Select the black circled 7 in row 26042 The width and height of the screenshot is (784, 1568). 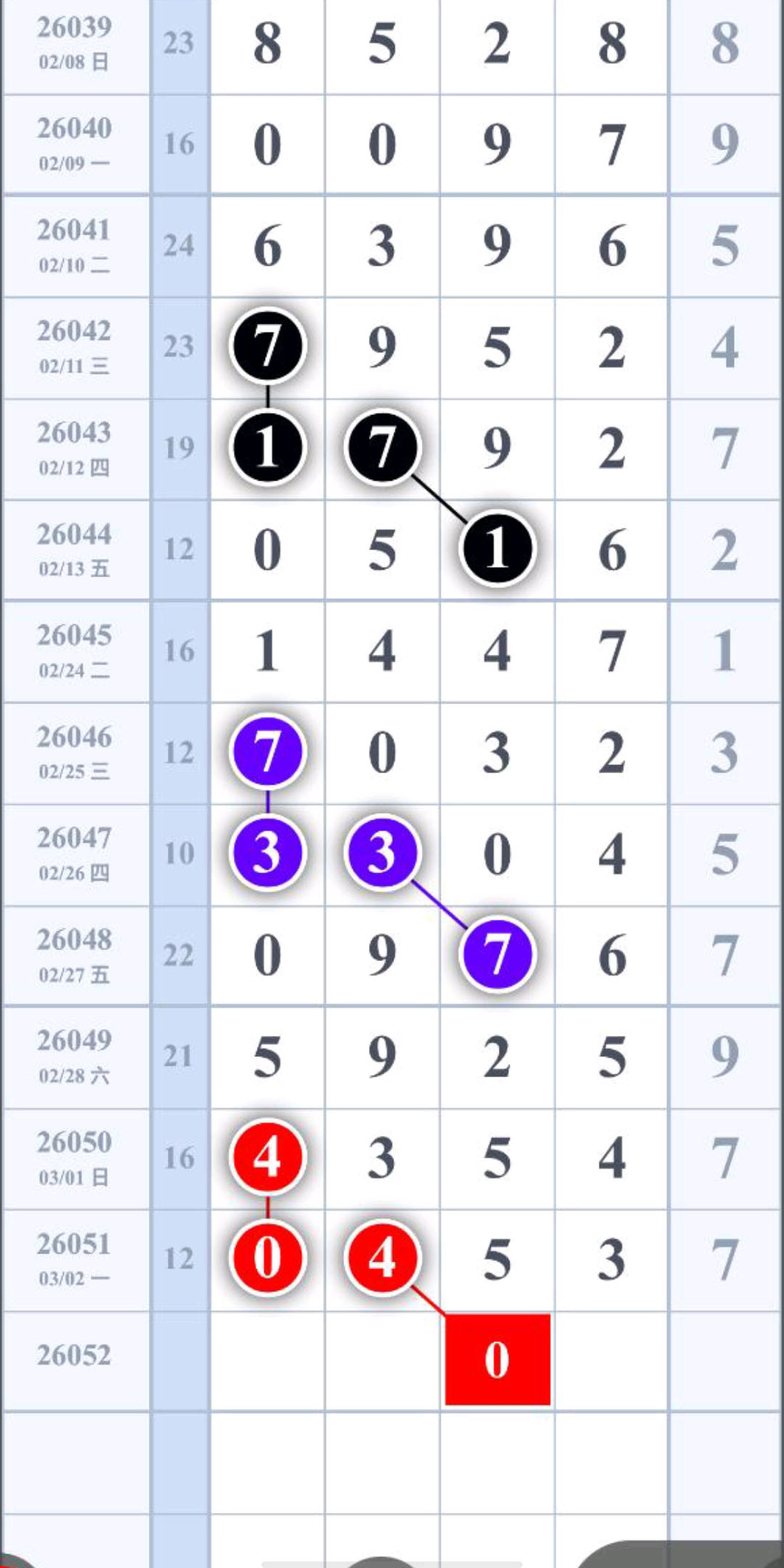click(x=269, y=345)
